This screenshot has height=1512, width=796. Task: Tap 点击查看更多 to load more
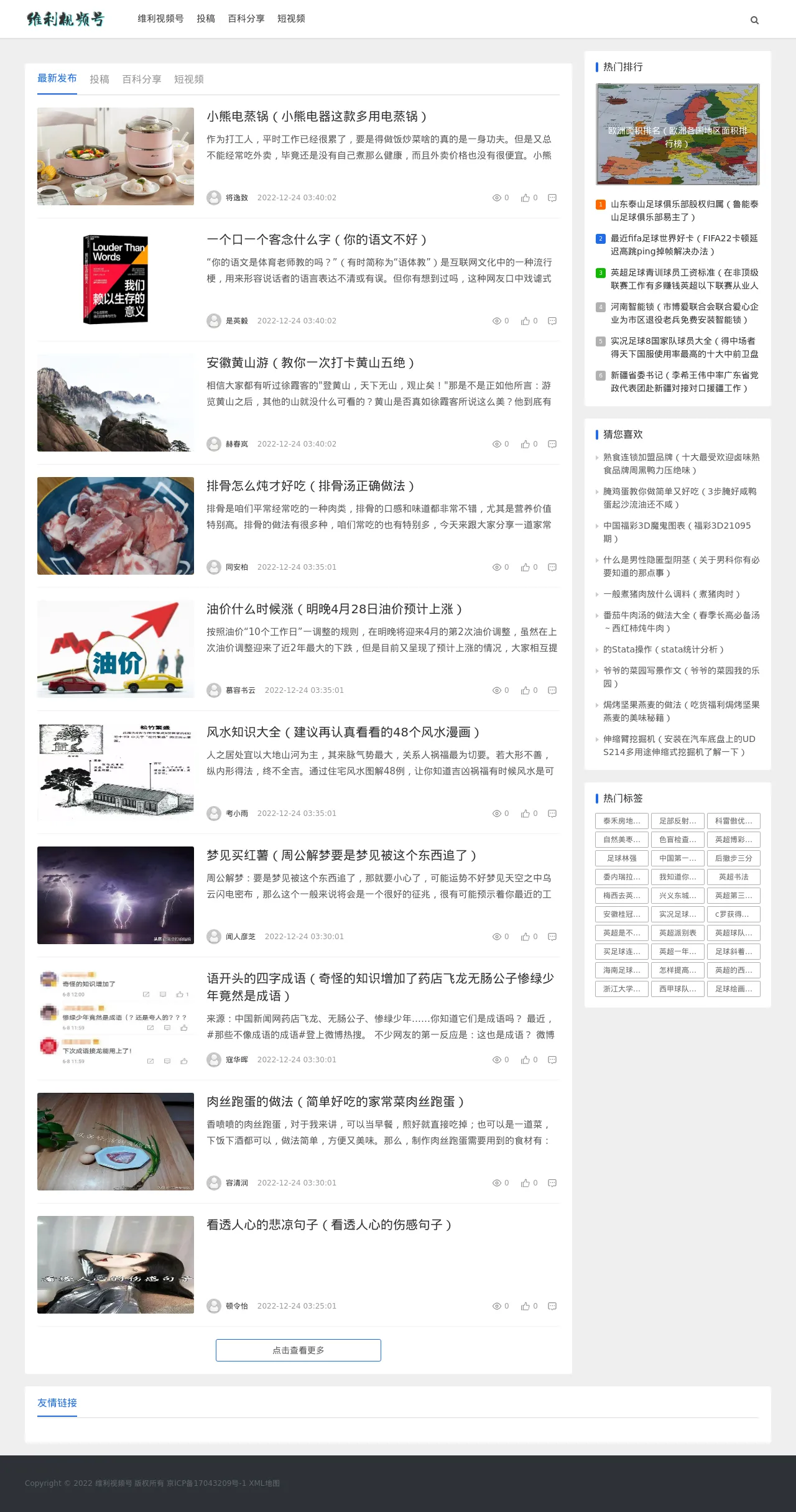(298, 1350)
